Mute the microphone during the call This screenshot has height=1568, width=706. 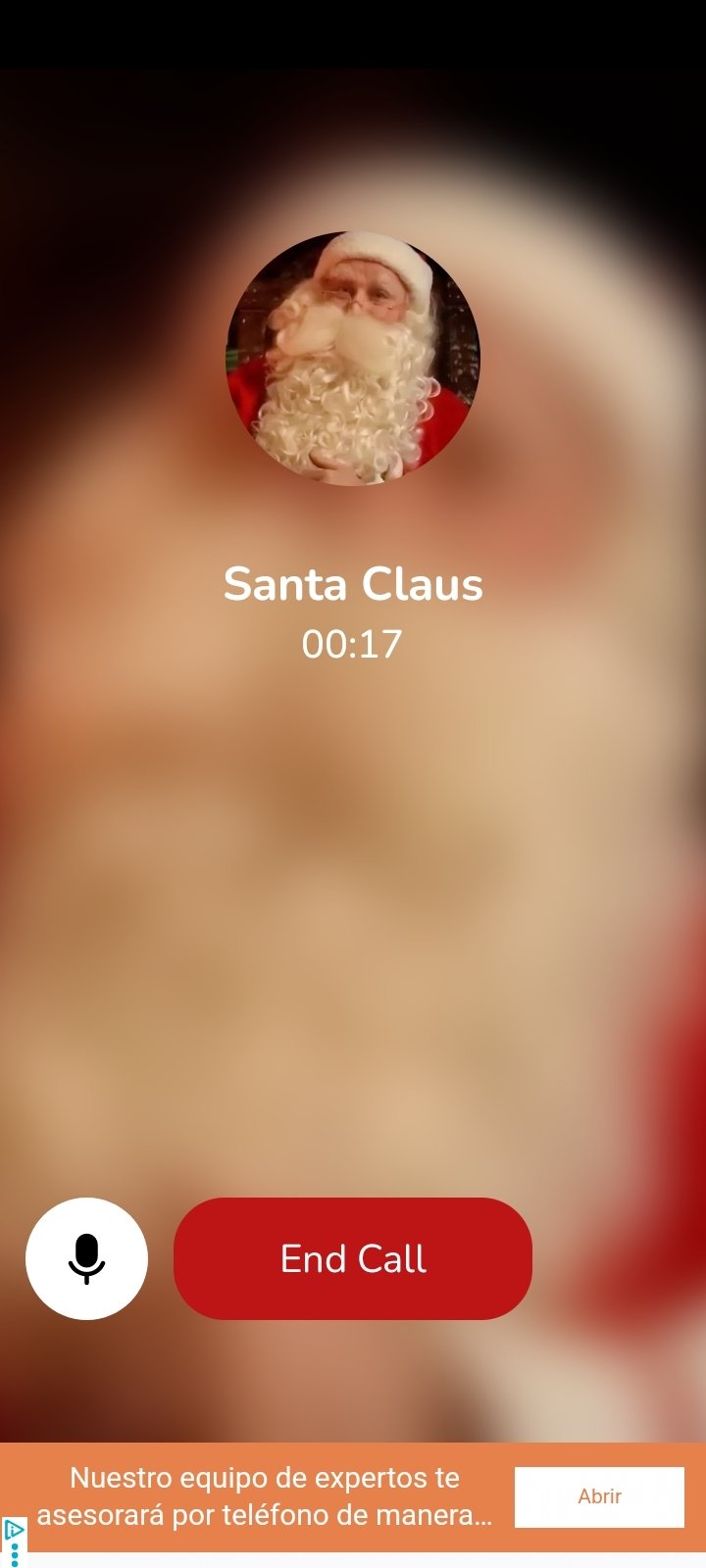coord(86,1258)
